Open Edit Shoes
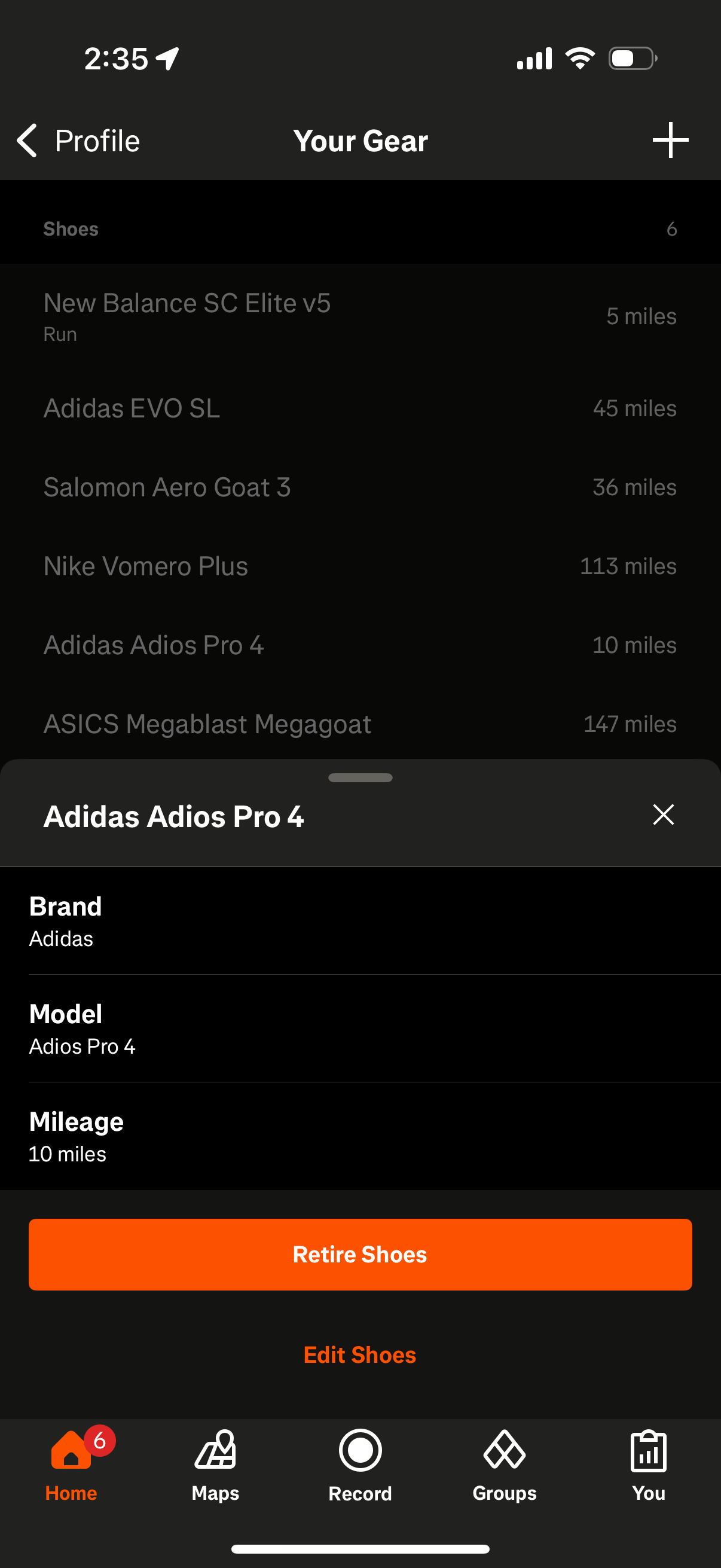 [360, 1355]
